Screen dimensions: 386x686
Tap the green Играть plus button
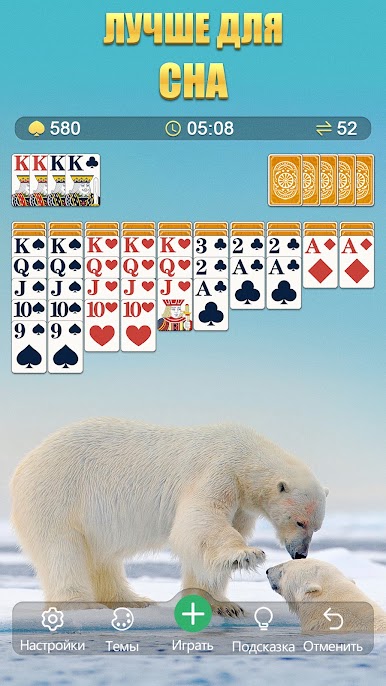tap(193, 613)
